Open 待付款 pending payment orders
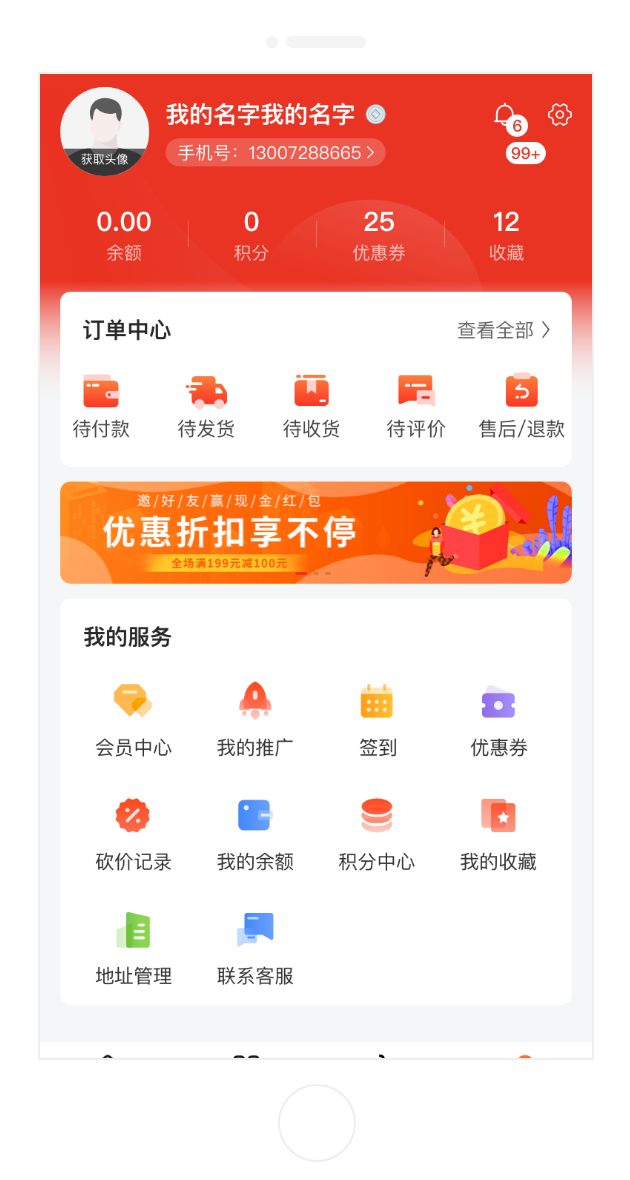 pos(101,406)
